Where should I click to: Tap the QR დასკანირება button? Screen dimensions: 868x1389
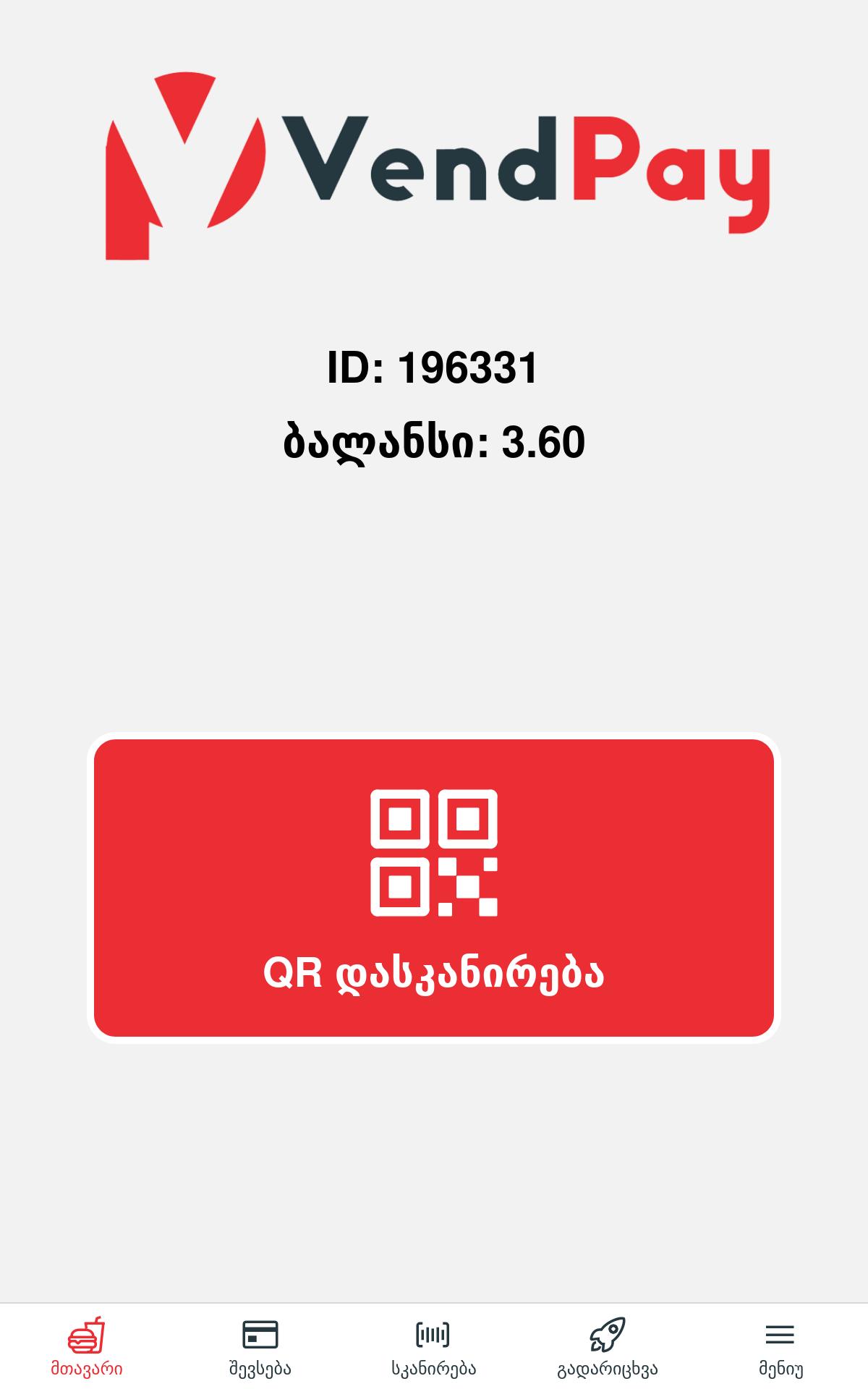(x=434, y=888)
